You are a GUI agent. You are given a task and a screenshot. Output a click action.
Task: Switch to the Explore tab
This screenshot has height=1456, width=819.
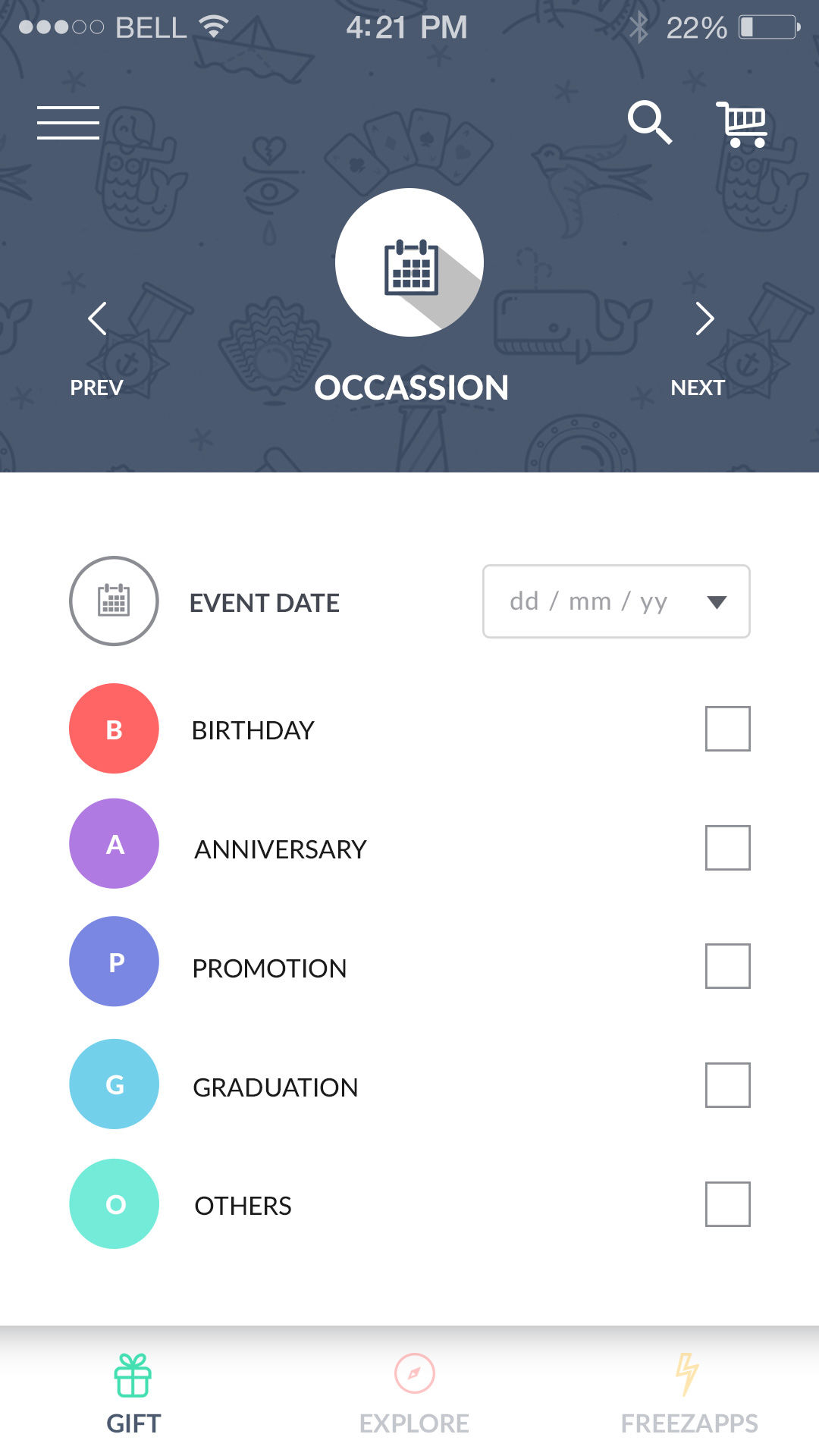414,1394
